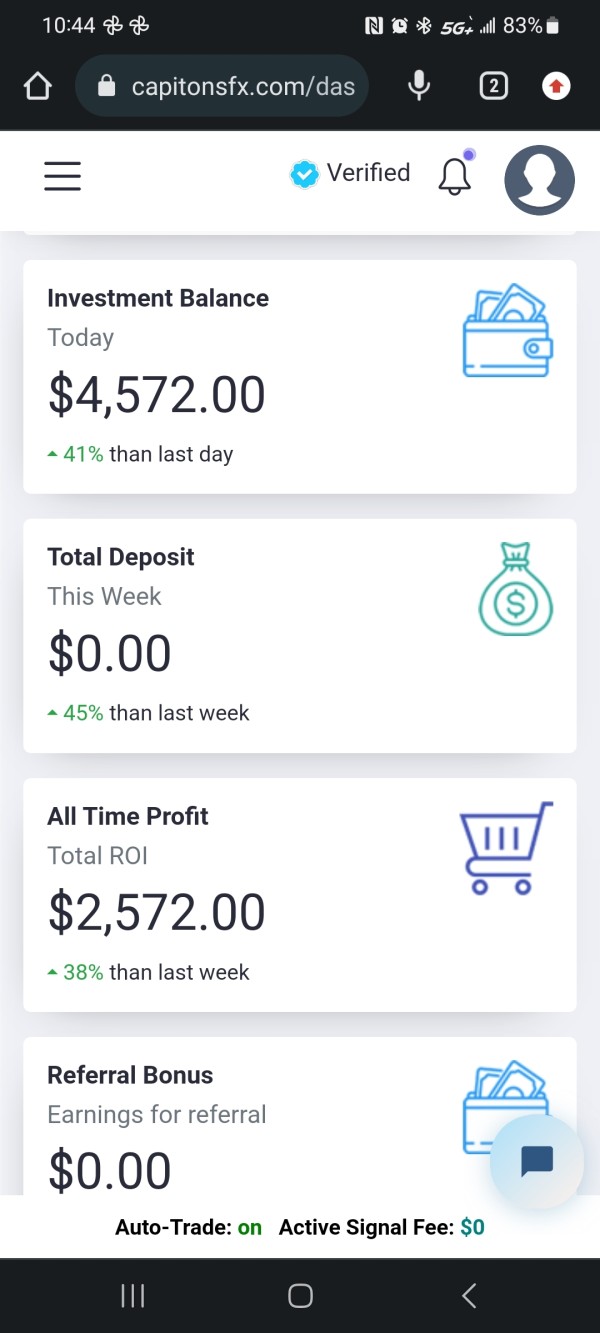Tap the red browser update icon

556,87
